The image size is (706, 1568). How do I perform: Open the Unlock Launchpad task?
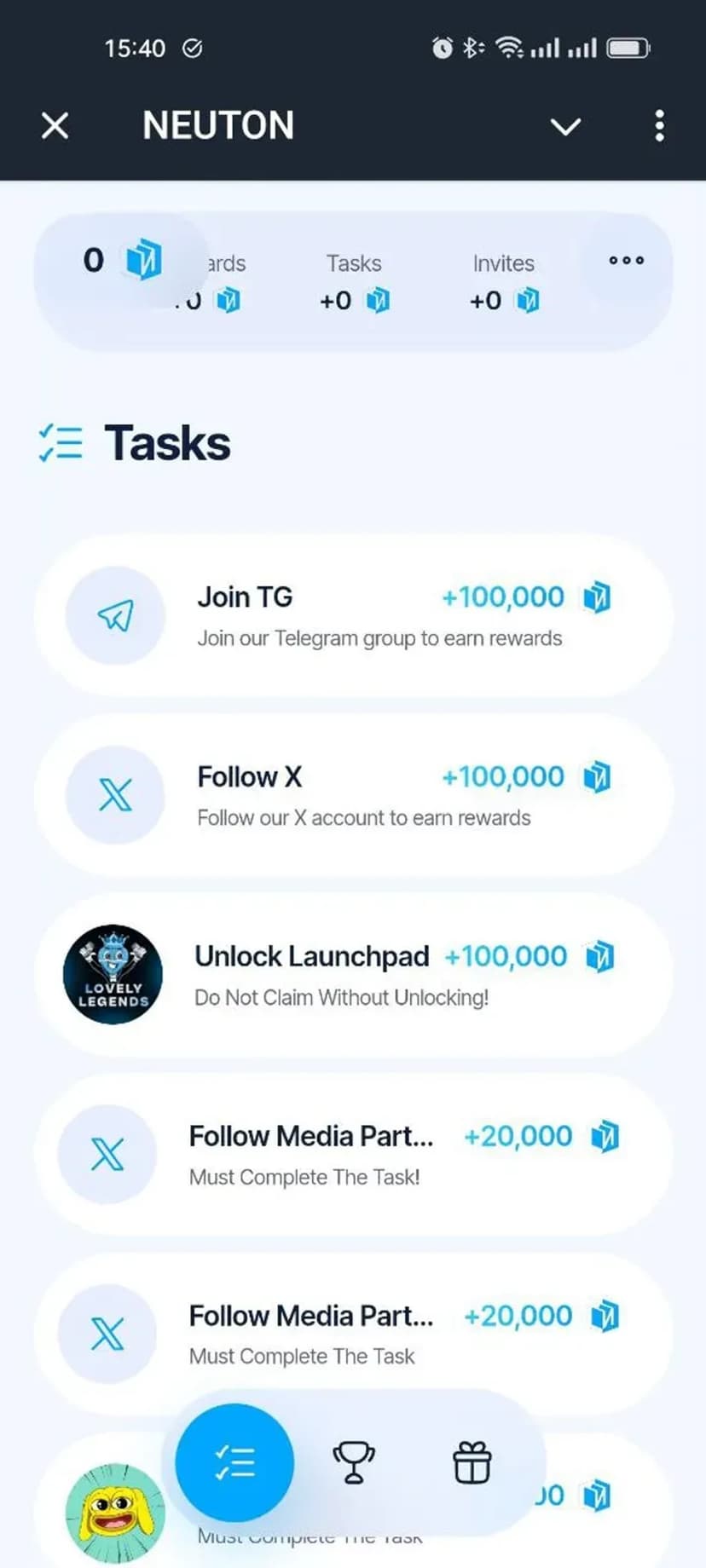(353, 975)
